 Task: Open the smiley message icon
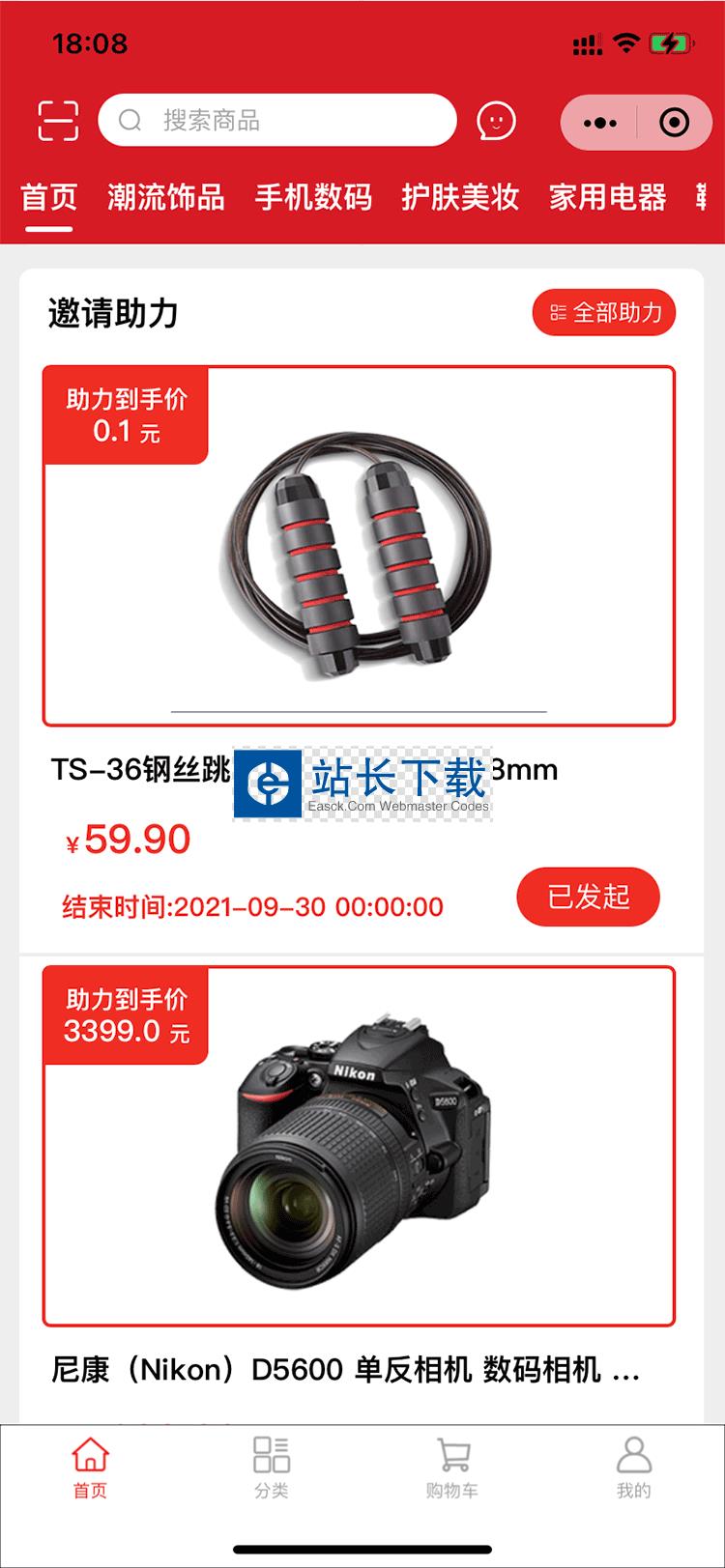pyautogui.click(x=496, y=121)
